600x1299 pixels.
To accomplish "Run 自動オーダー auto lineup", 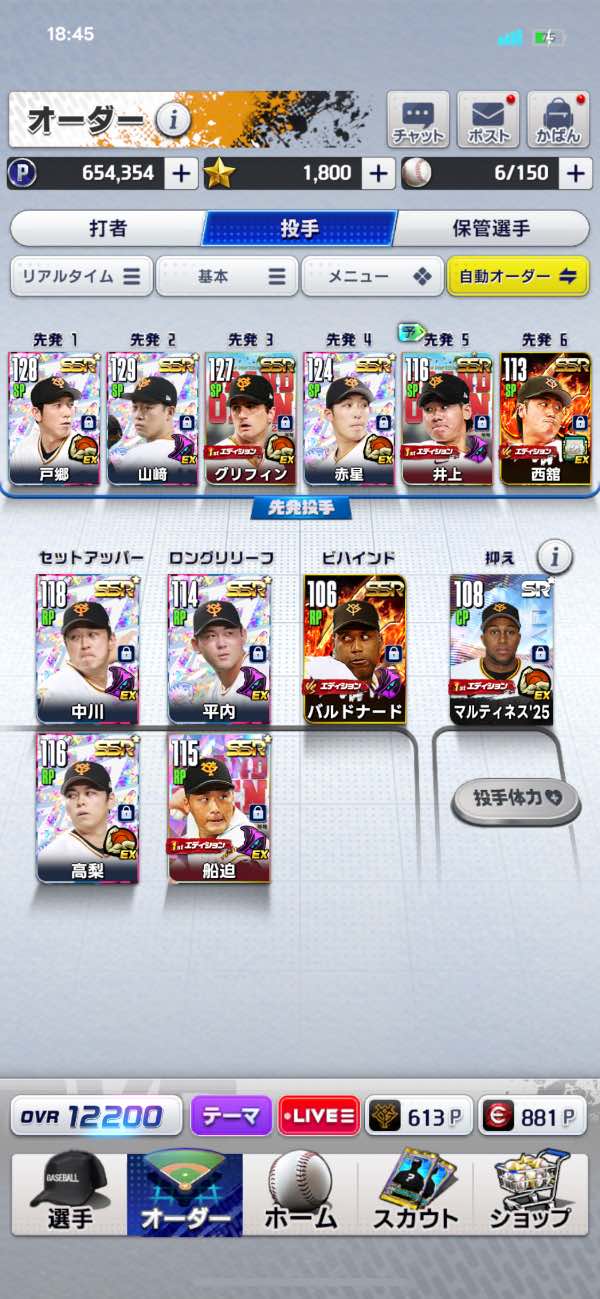I will pyautogui.click(x=517, y=276).
